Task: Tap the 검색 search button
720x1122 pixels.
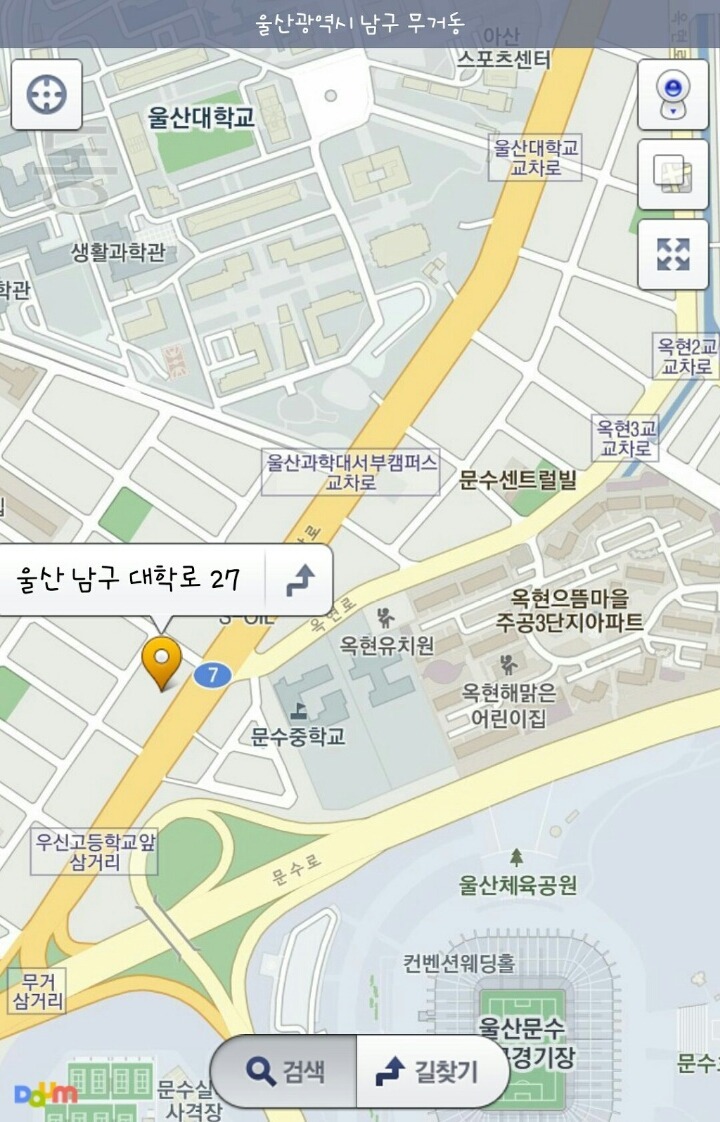Action: 285,1072
